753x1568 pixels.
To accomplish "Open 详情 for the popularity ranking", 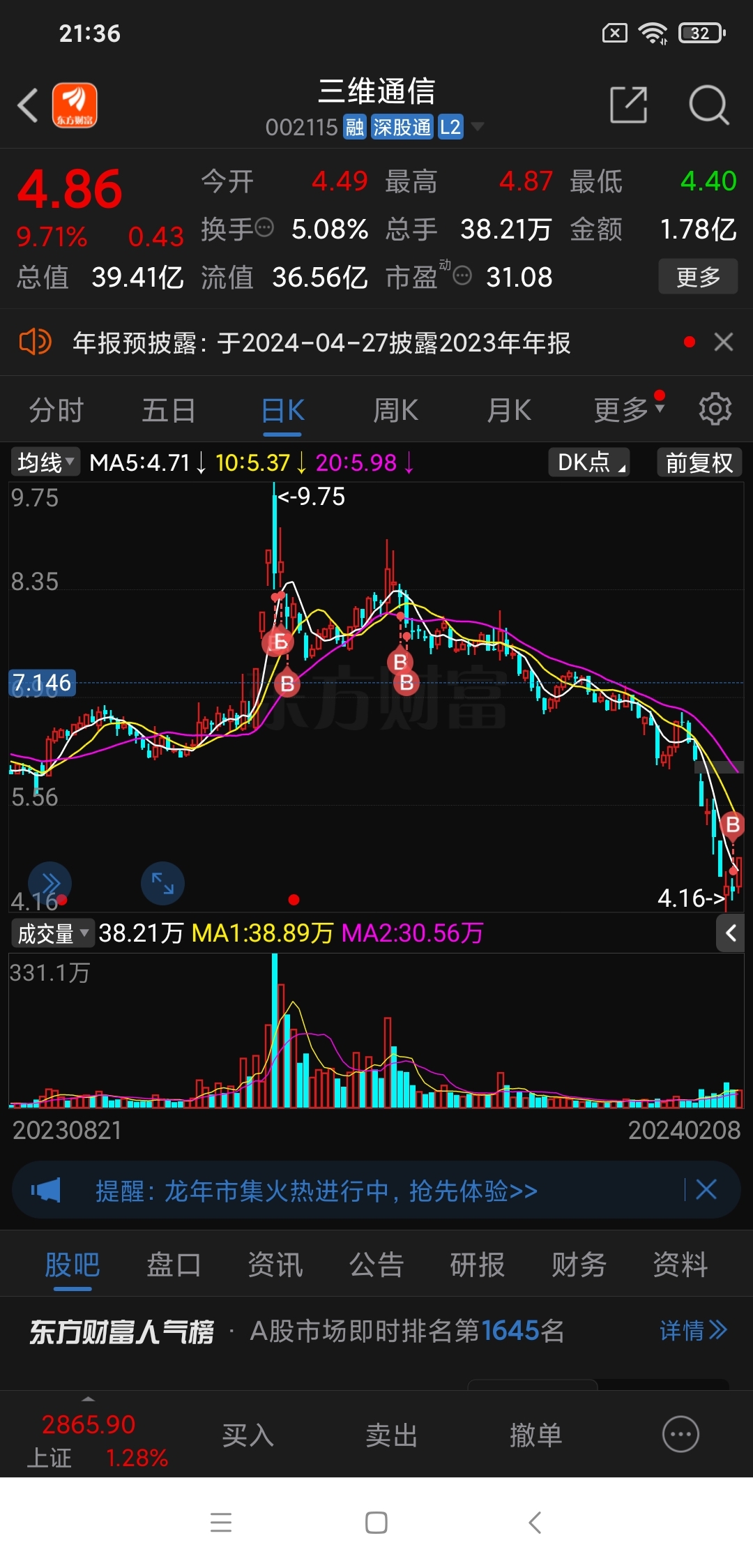I will [x=693, y=1330].
